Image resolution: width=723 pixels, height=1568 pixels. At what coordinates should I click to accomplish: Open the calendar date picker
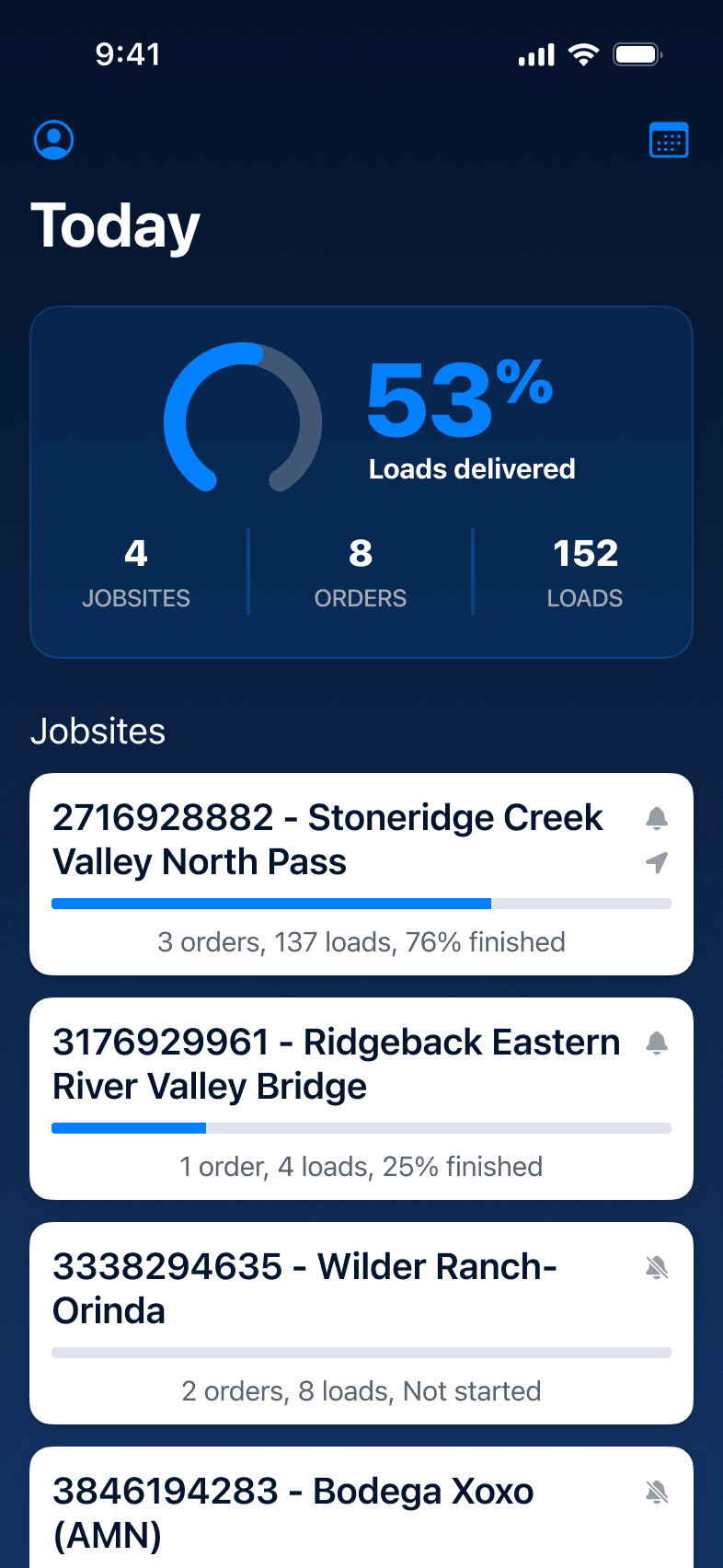(x=669, y=140)
